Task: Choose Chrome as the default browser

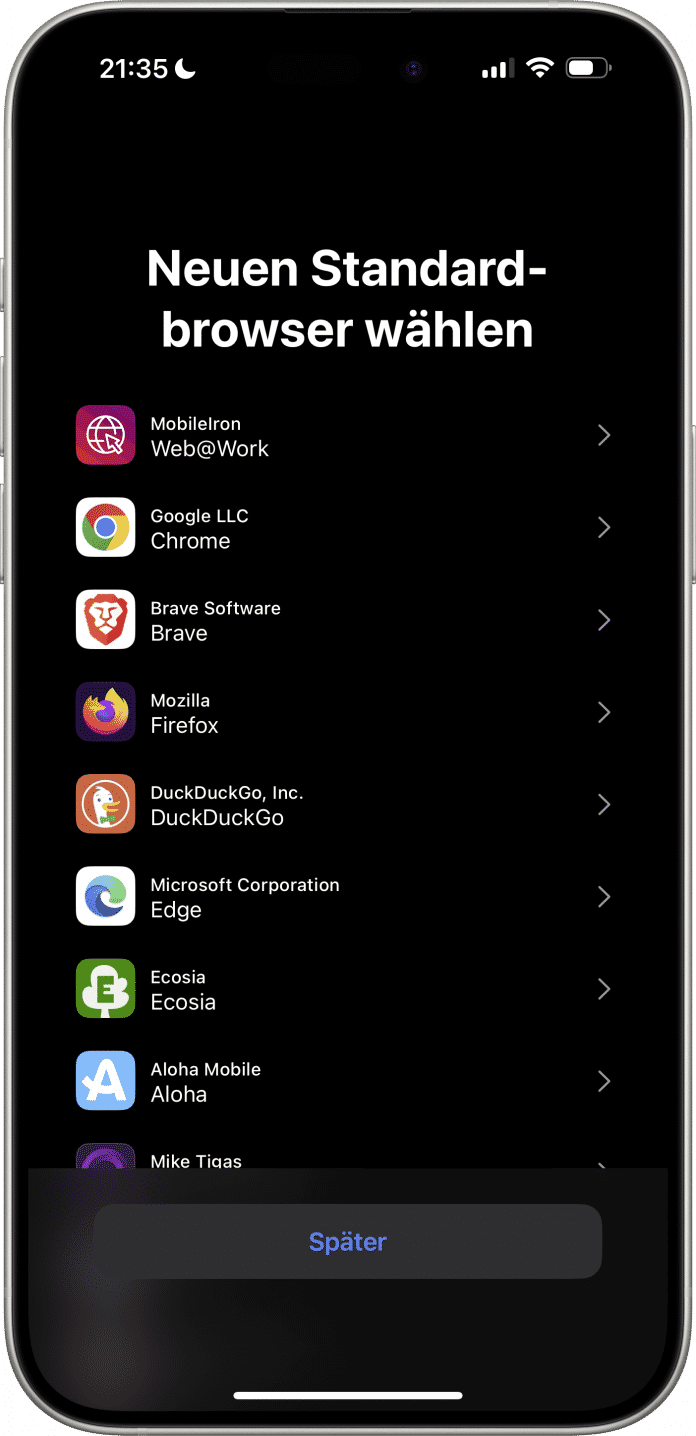Action: coord(343,528)
